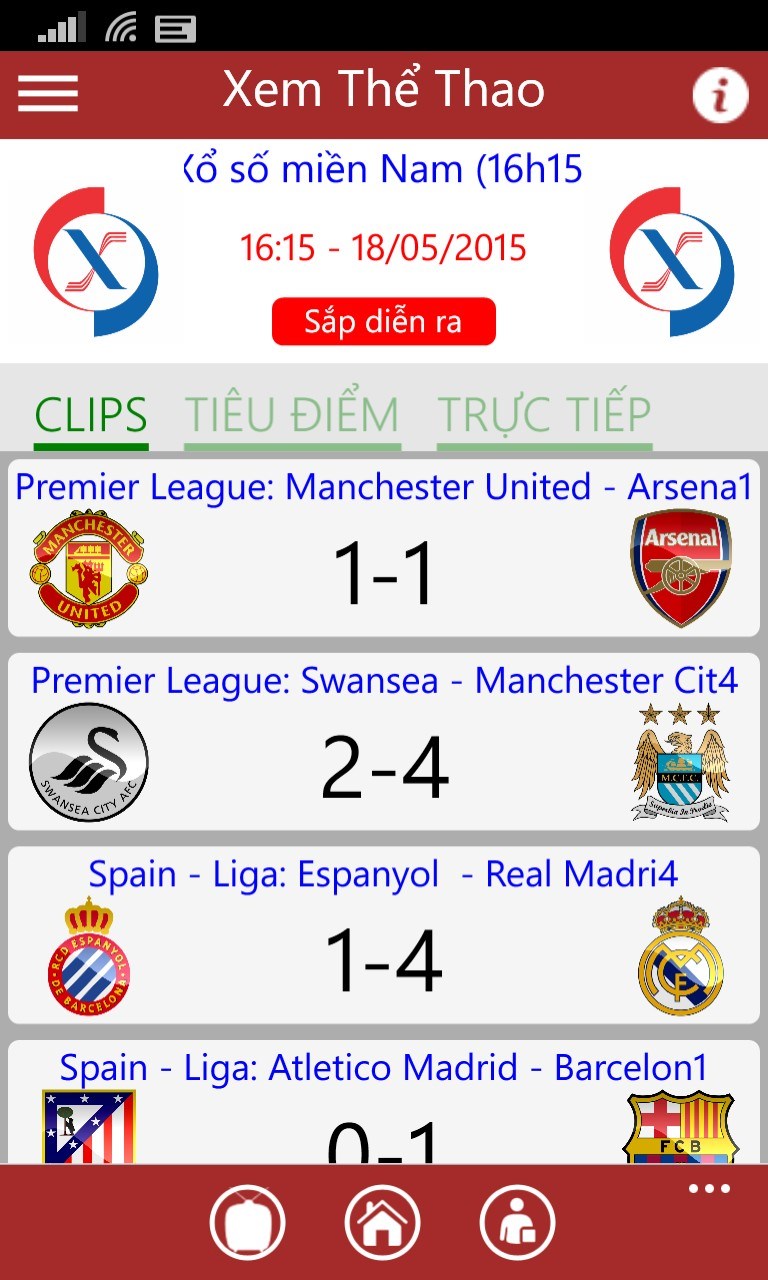Open Espanyol - Real Madrid clip
The image size is (768, 1280).
point(384,935)
